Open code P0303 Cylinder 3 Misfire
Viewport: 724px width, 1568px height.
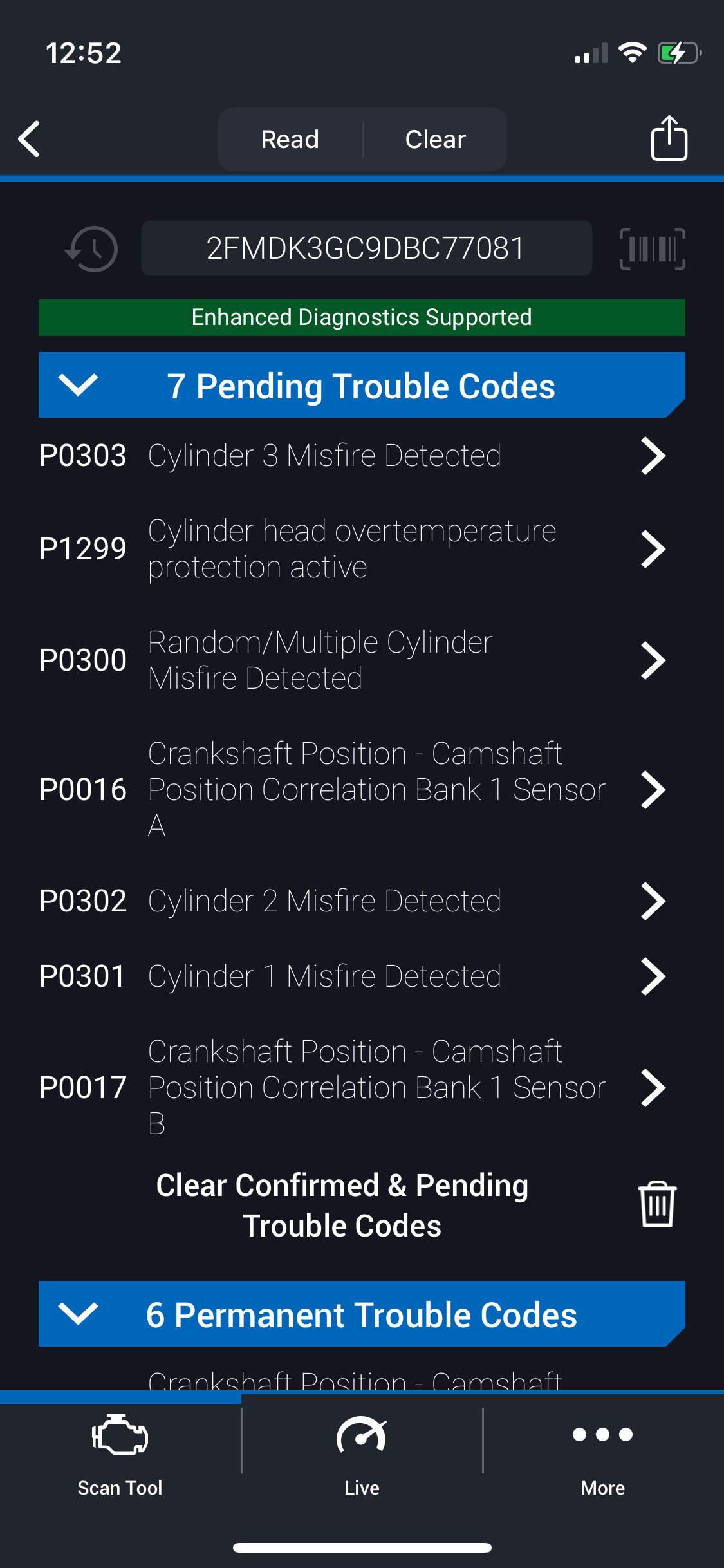[x=351, y=456]
